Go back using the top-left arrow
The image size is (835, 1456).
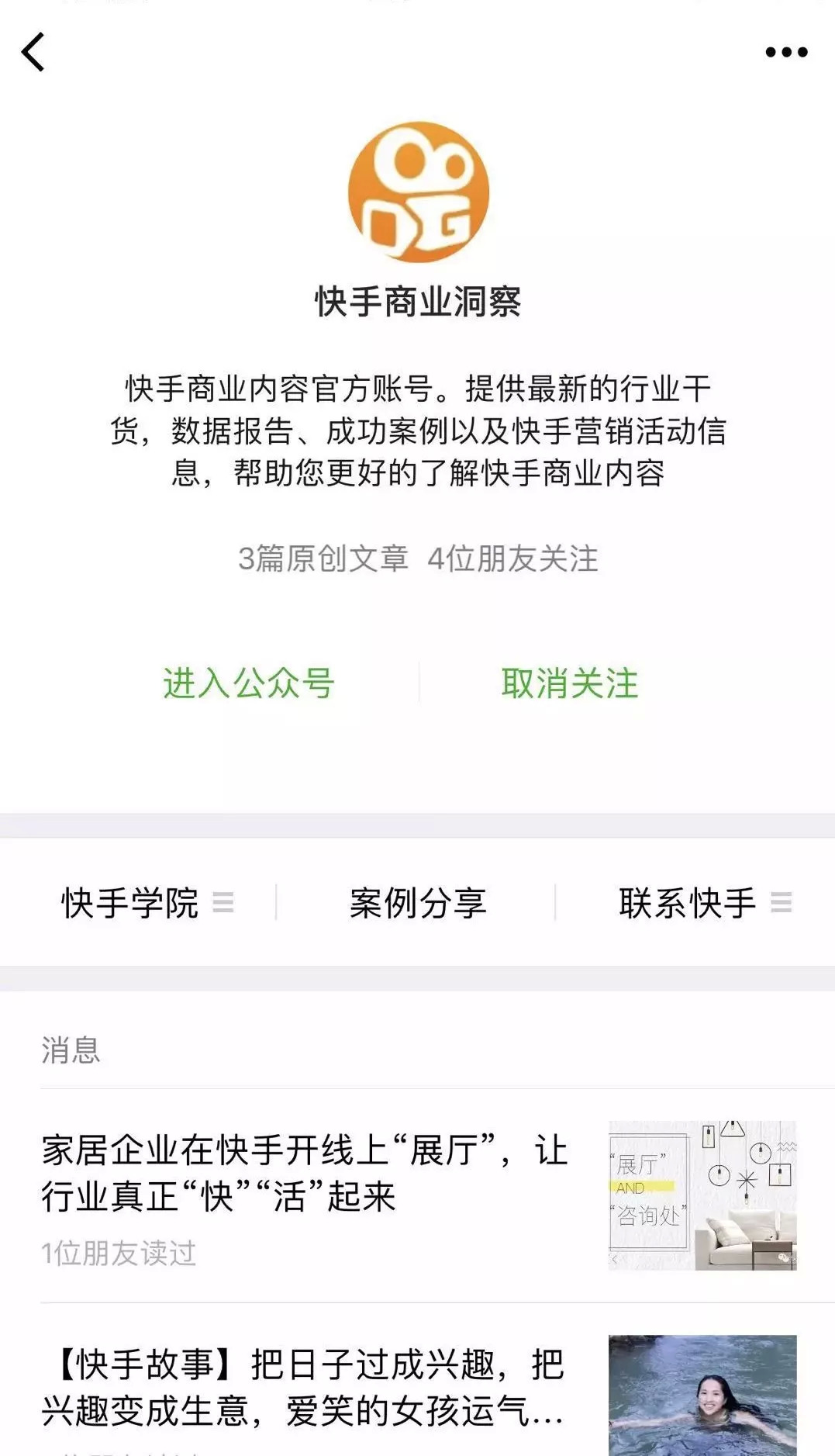tap(33, 53)
